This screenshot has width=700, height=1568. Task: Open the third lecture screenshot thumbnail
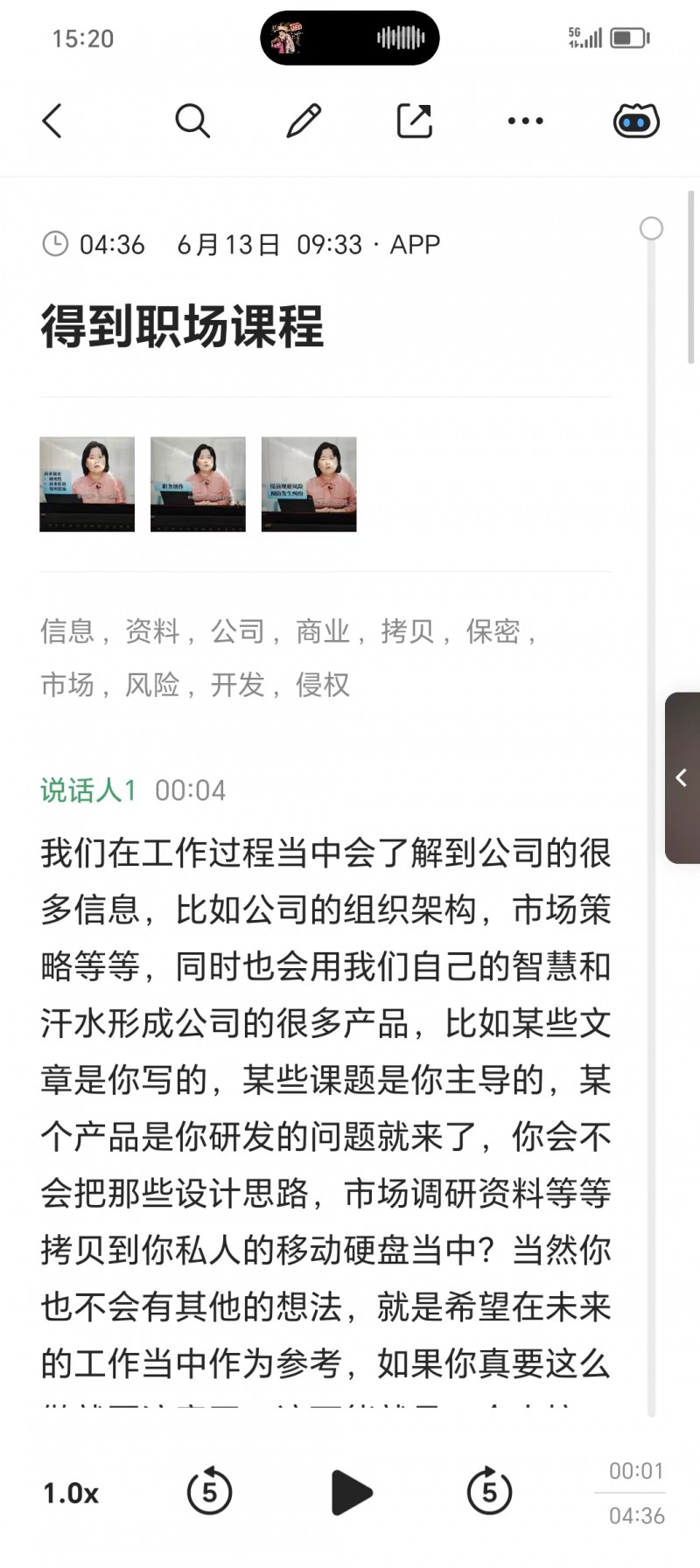[309, 484]
